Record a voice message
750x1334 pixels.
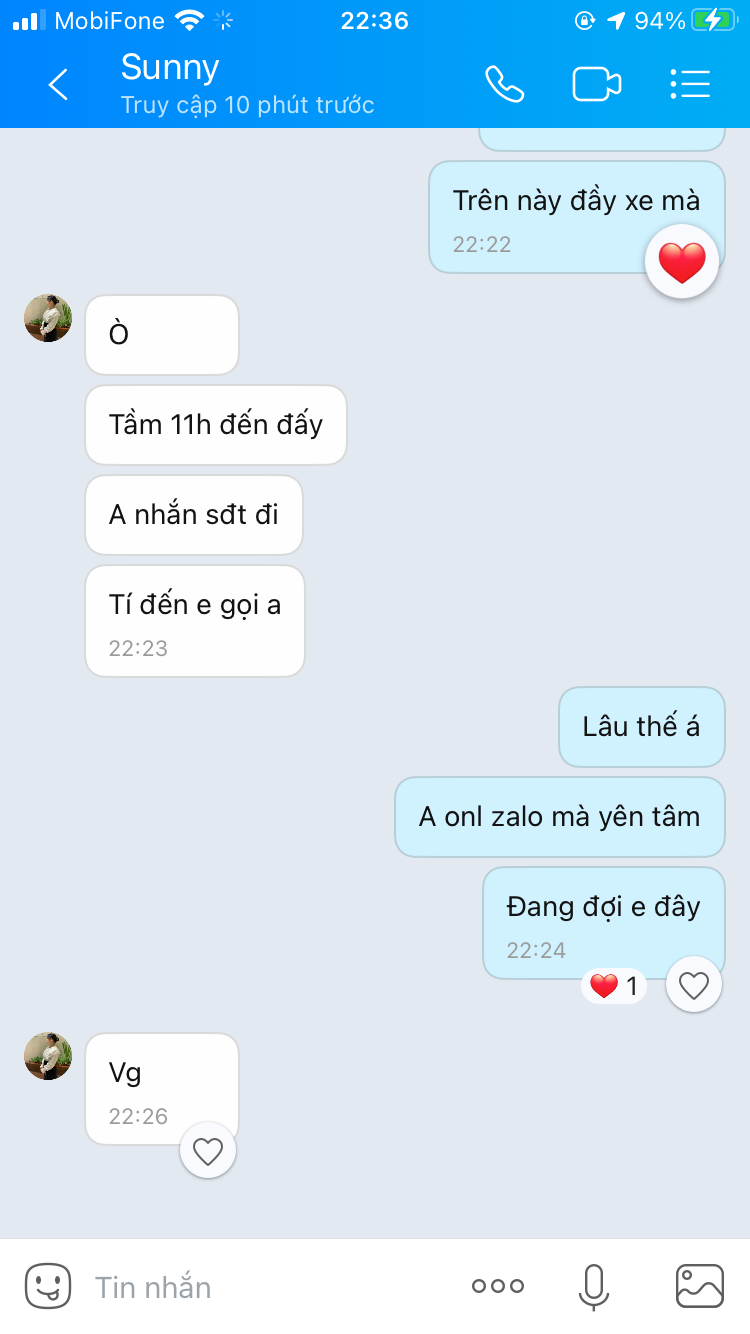pos(593,1287)
